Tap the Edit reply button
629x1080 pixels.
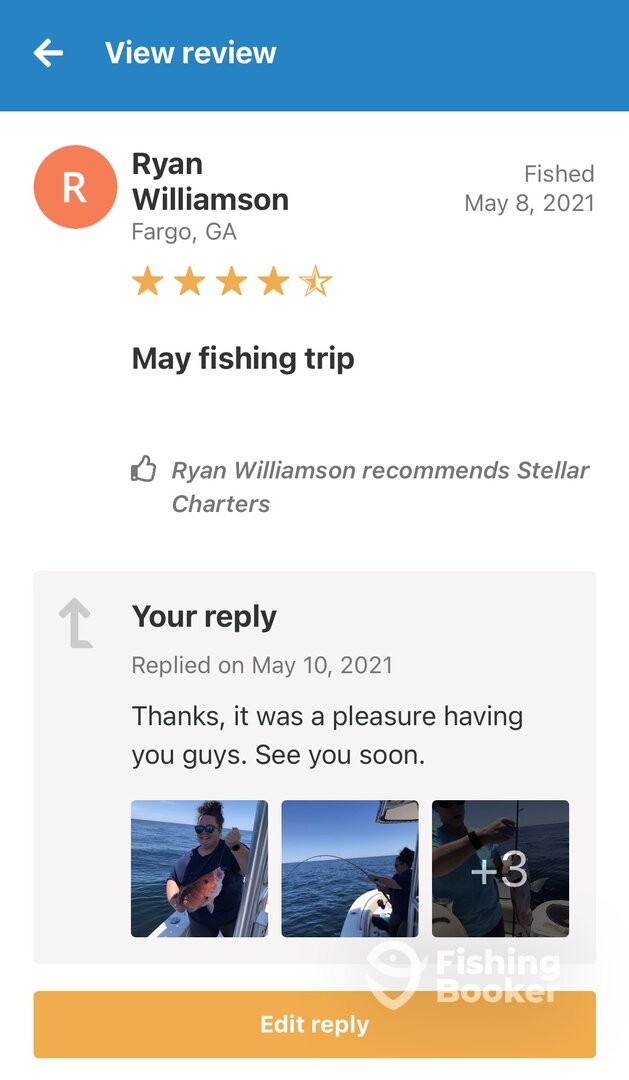point(314,1024)
